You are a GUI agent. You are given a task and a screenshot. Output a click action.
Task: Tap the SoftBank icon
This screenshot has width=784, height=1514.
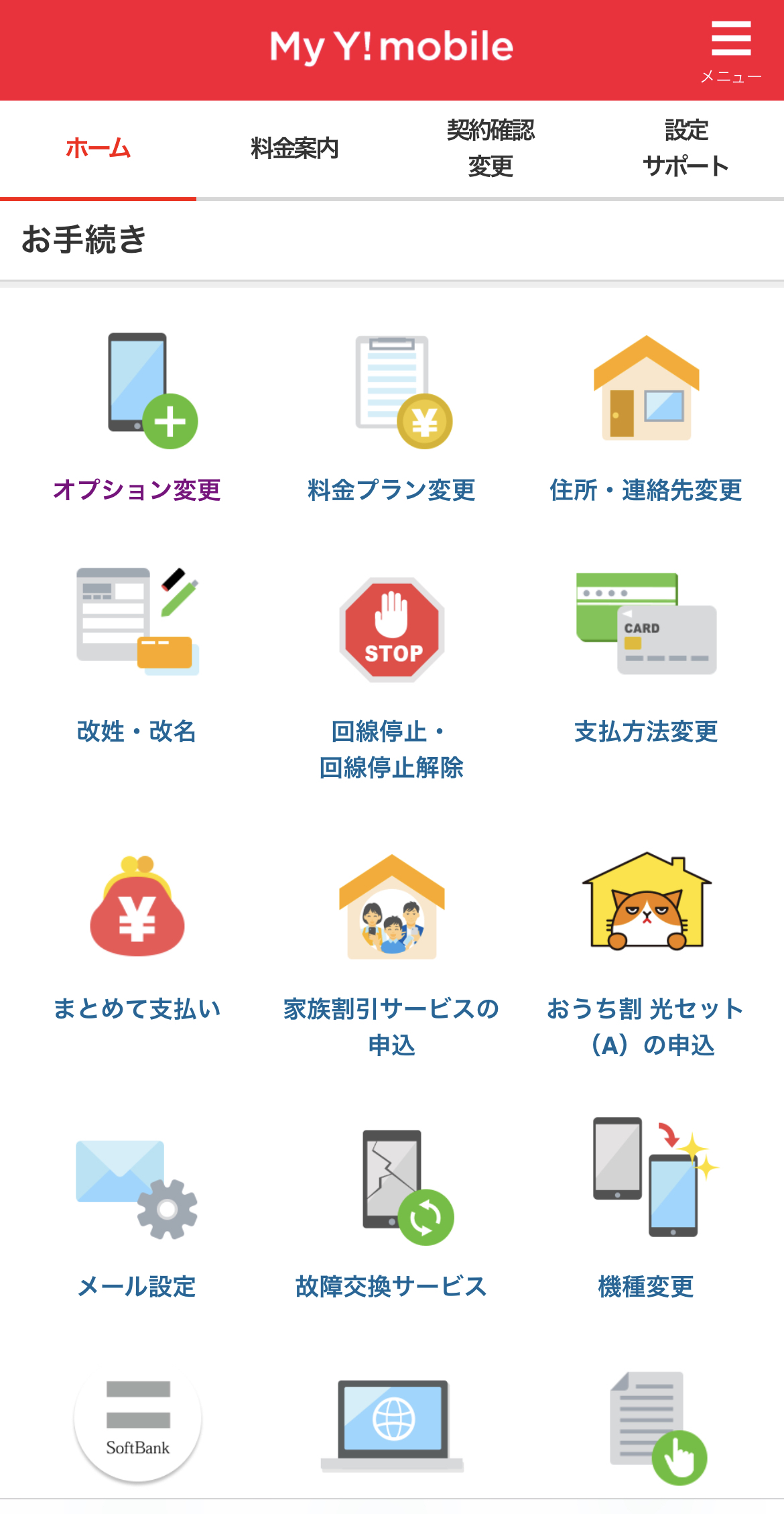coord(137,1421)
